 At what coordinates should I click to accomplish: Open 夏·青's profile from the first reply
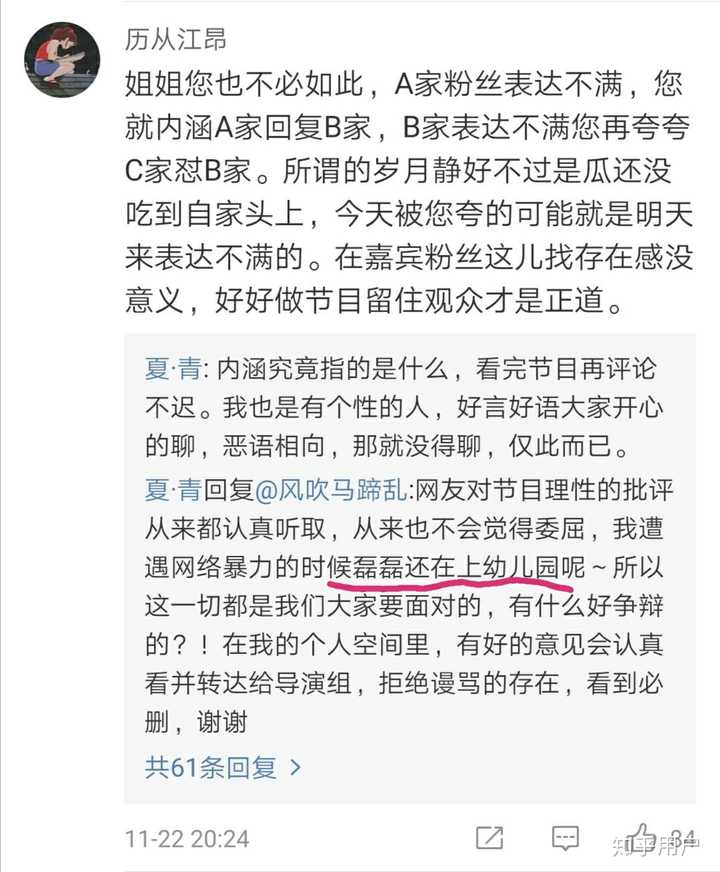coord(173,369)
